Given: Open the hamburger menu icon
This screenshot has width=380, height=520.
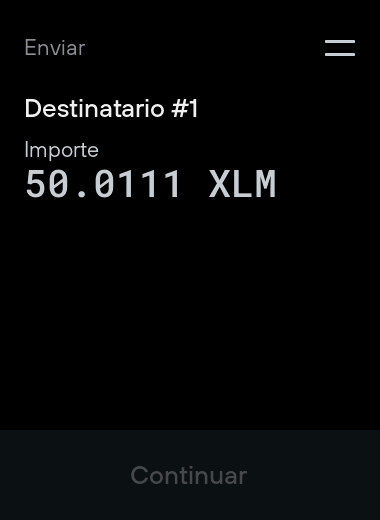Looking at the screenshot, I should [x=340, y=48].
